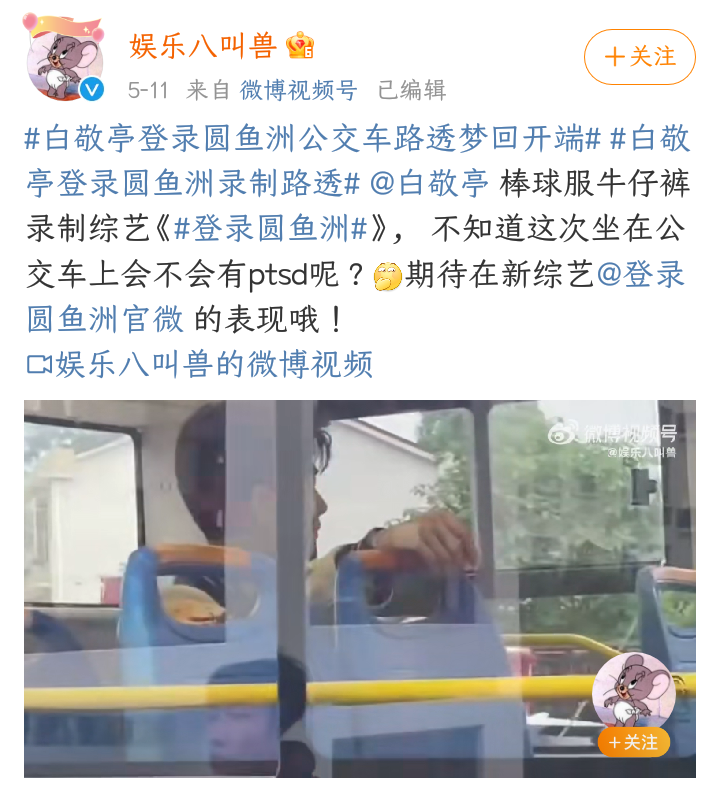Open hashtag 白敬亭登录圆鱼洲公交车路透梦回开端
Viewport: 719px width, 797px height.
312,139
